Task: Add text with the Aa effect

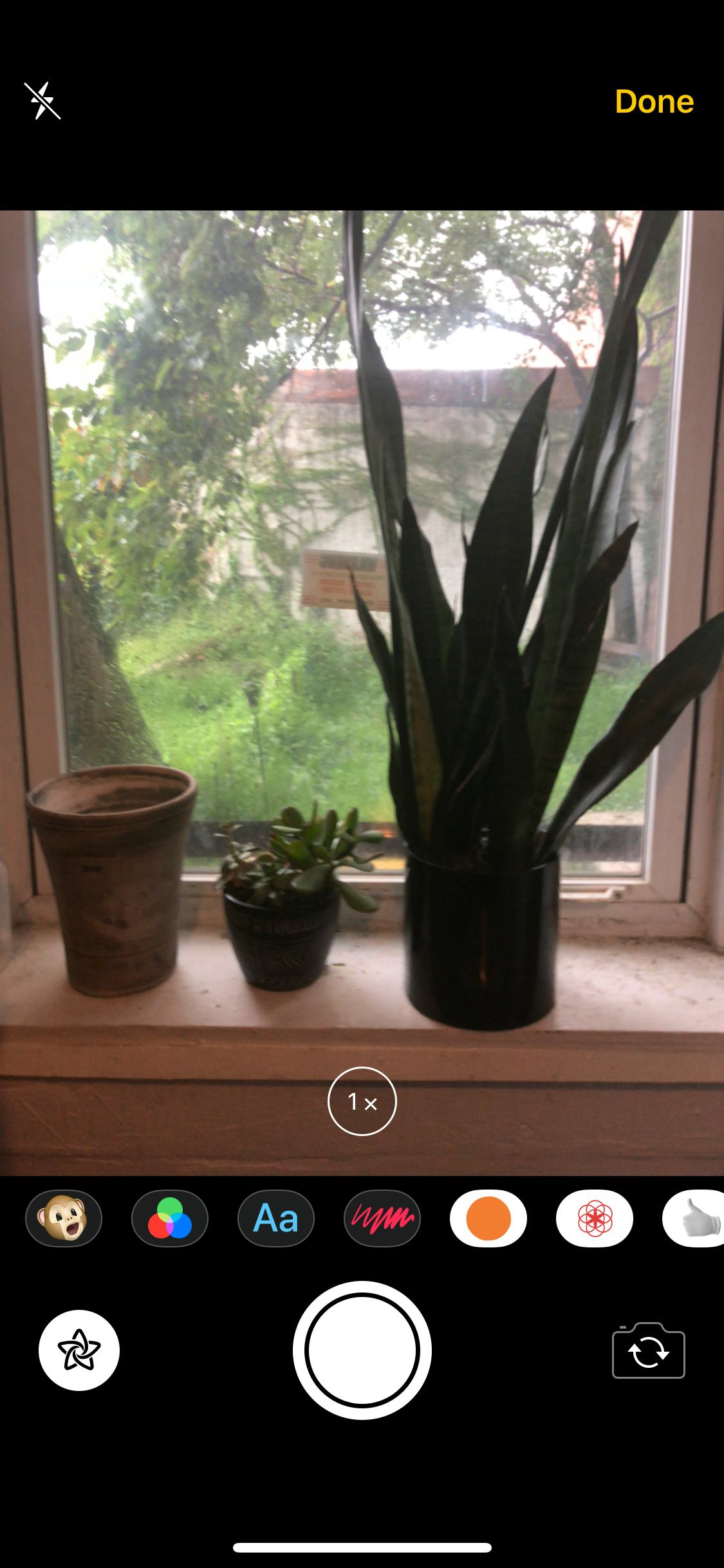Action: (277, 1218)
